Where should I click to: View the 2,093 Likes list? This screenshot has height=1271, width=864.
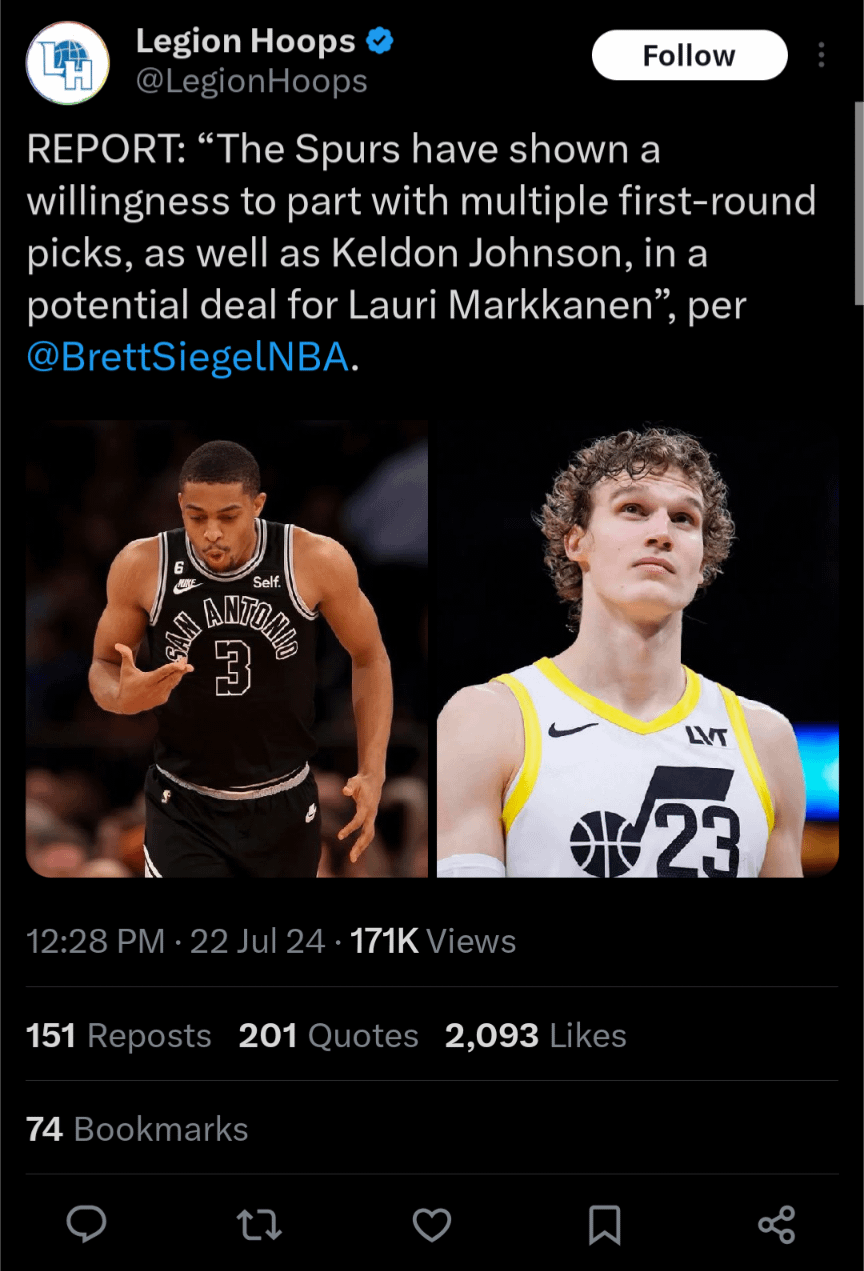click(x=535, y=1036)
